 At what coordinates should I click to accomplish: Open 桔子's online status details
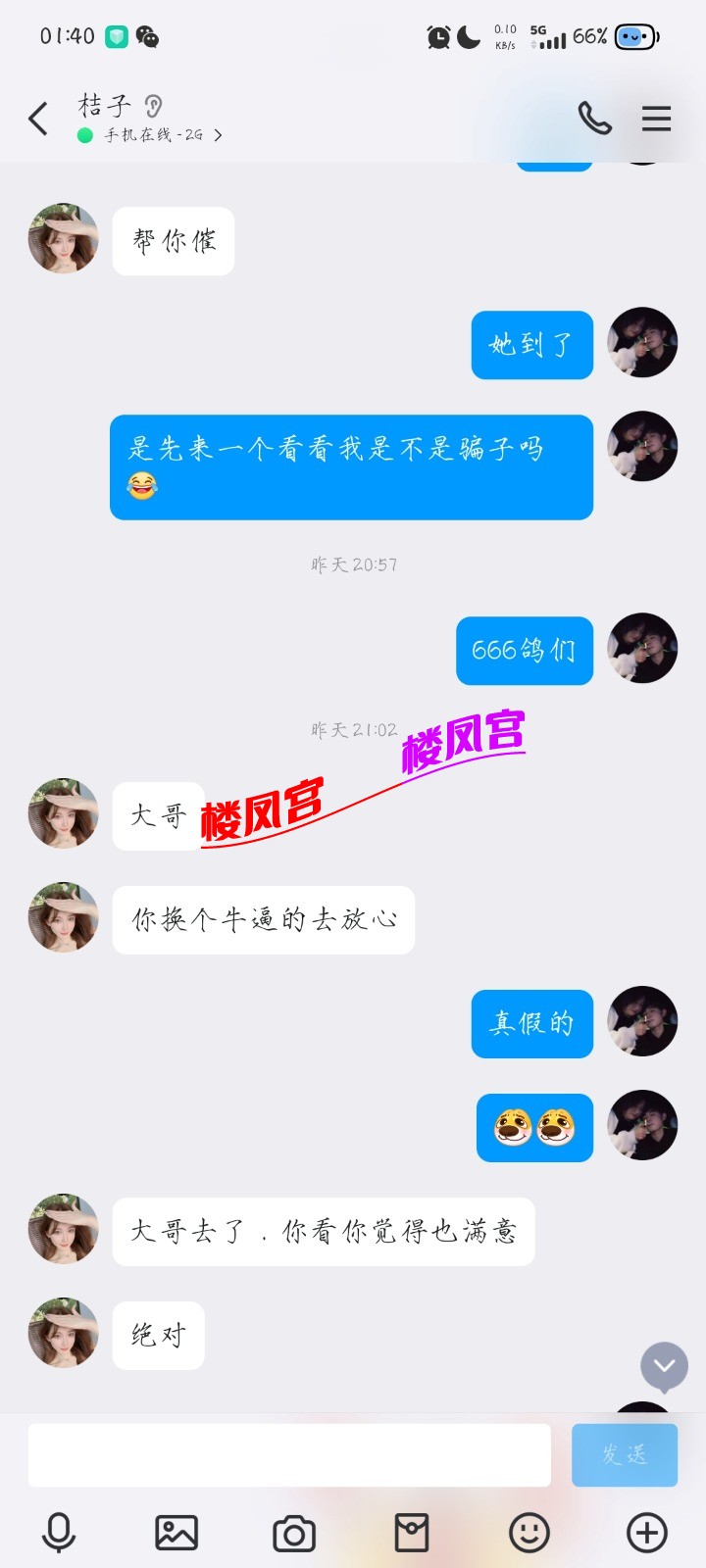coord(157,135)
